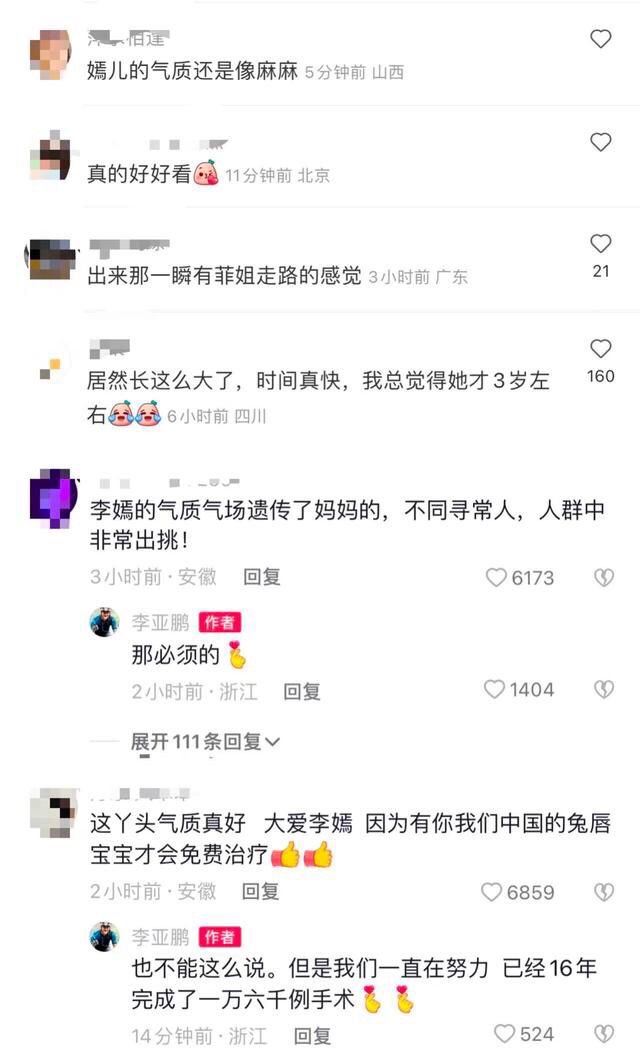
Task: Like the comment 居然长这么大了
Action: 600,349
